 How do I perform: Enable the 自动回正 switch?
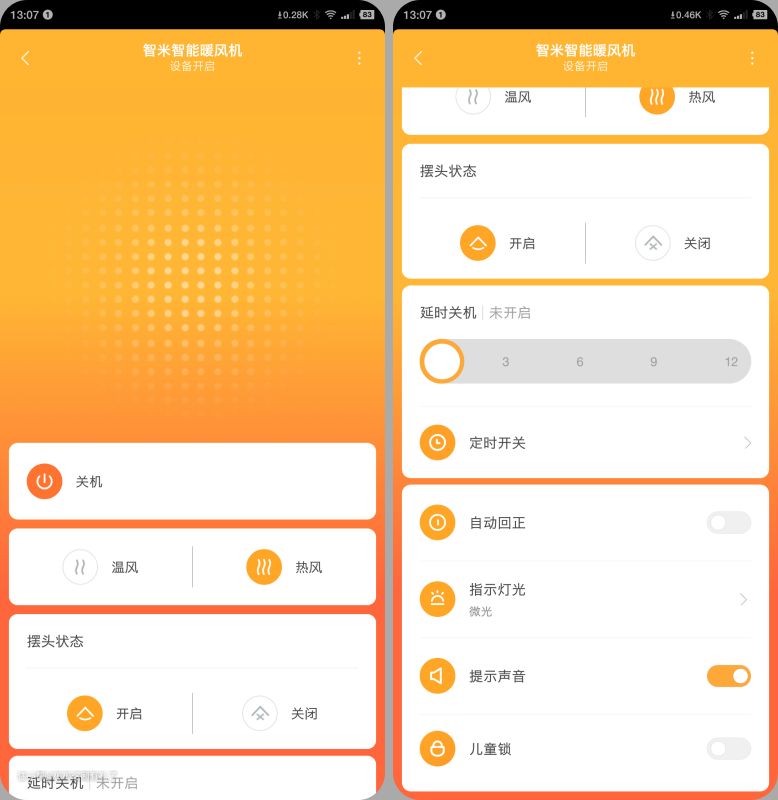728,522
